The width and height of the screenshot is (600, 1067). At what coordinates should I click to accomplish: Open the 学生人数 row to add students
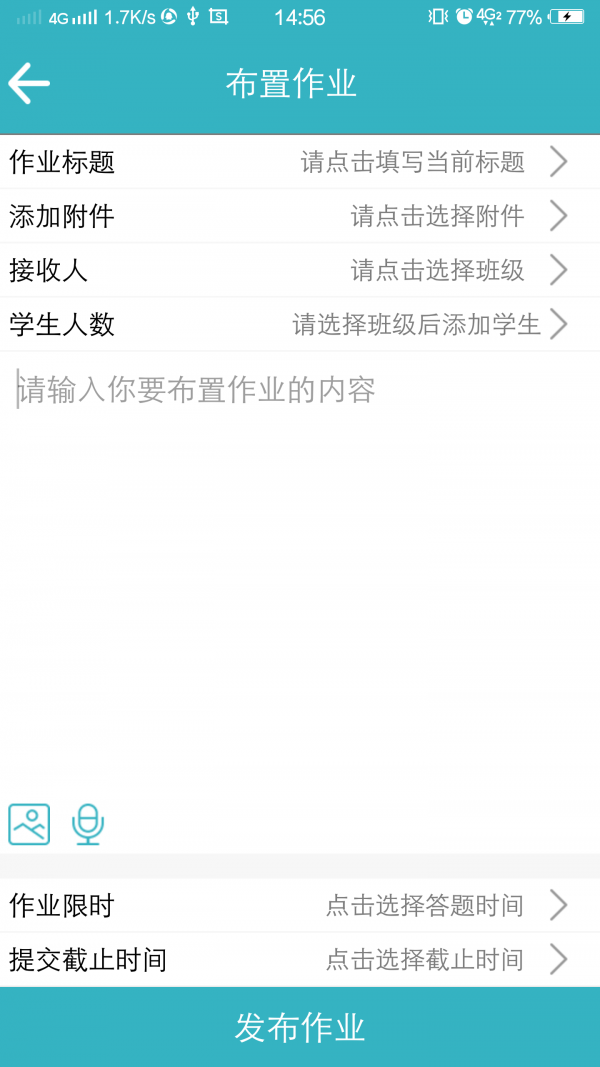click(x=300, y=324)
